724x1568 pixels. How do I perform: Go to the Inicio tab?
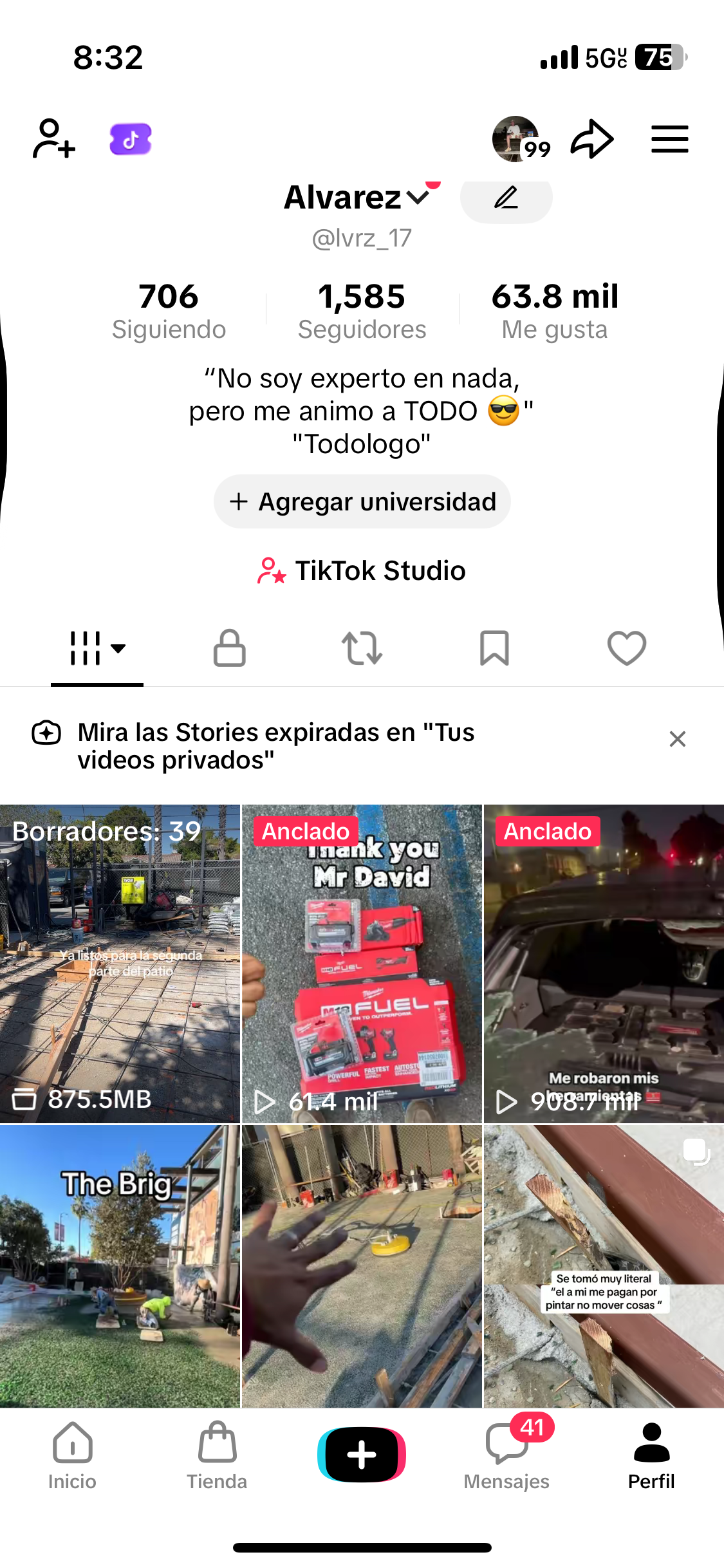72,1453
